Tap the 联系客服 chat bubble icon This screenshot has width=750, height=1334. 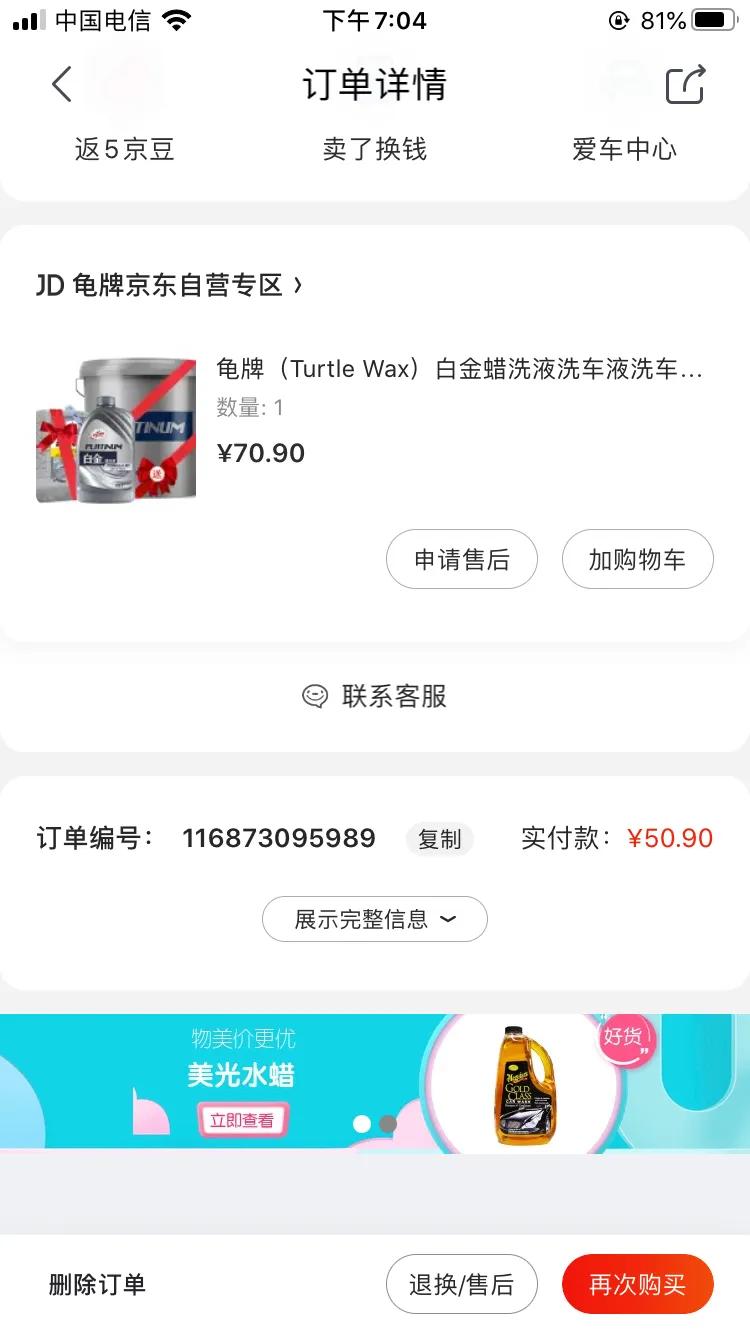(x=316, y=696)
